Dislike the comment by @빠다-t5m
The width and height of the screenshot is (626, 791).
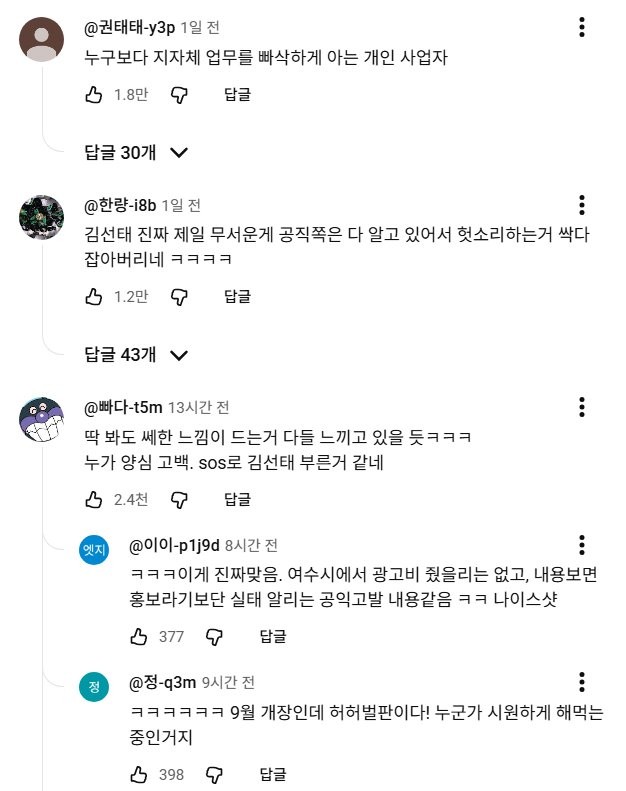[180, 498]
